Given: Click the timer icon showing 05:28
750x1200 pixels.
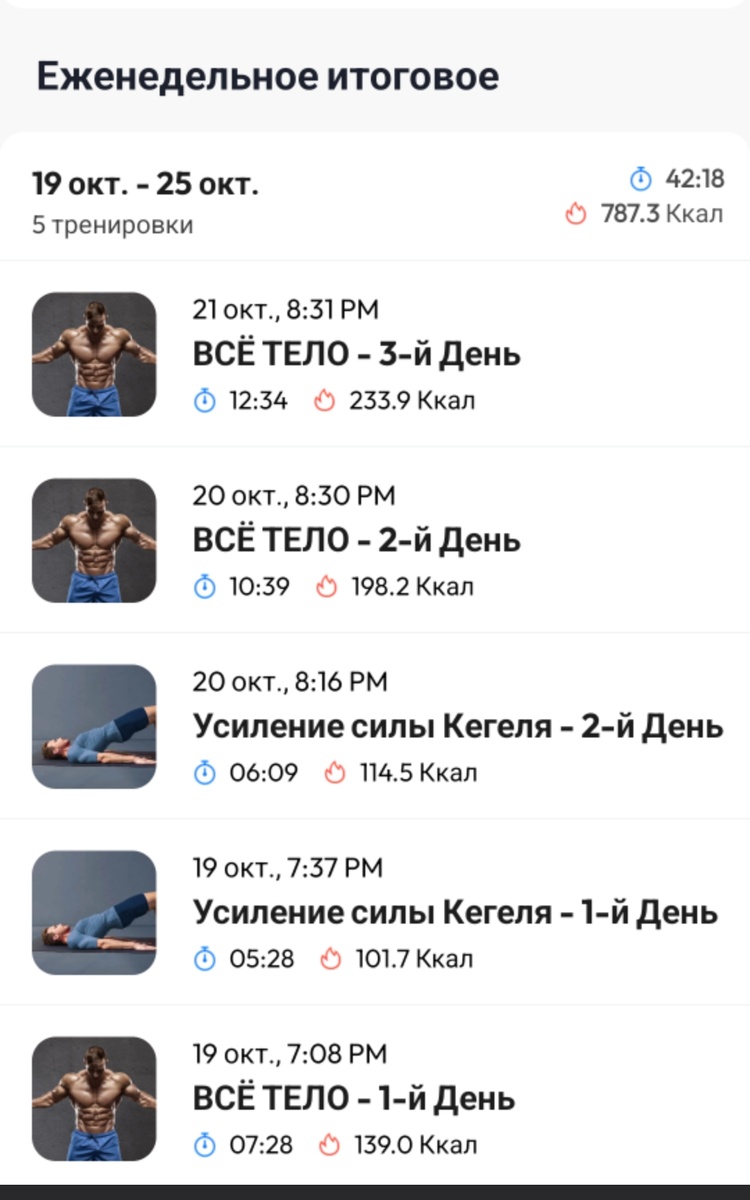Looking at the screenshot, I should tap(205, 958).
